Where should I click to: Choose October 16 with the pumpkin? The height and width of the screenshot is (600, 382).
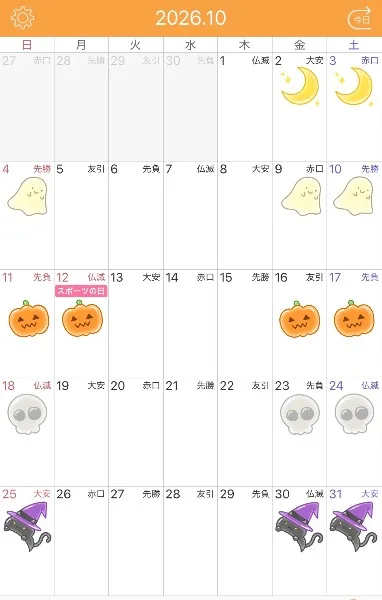(299, 324)
